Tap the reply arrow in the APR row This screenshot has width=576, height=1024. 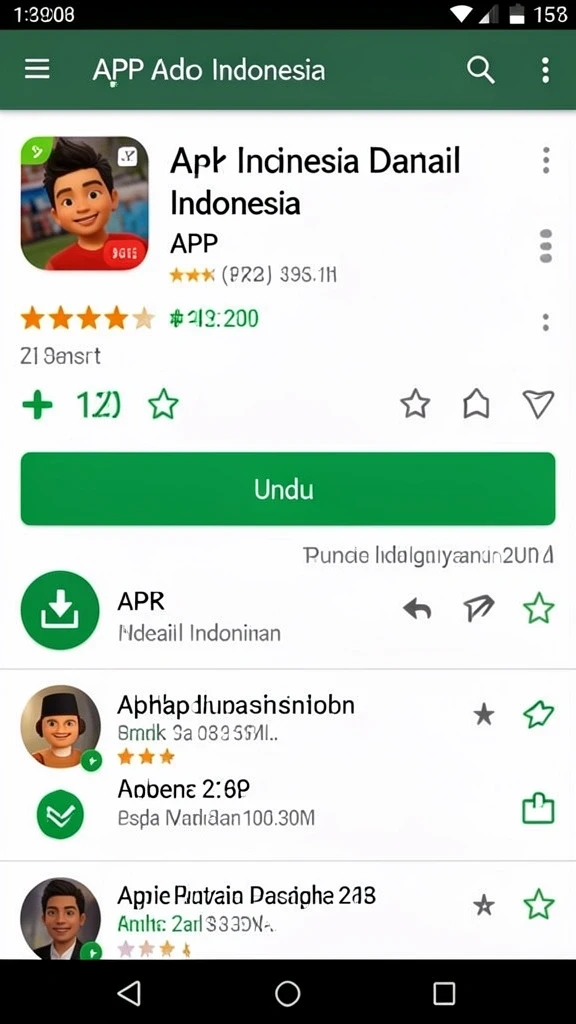click(x=417, y=609)
